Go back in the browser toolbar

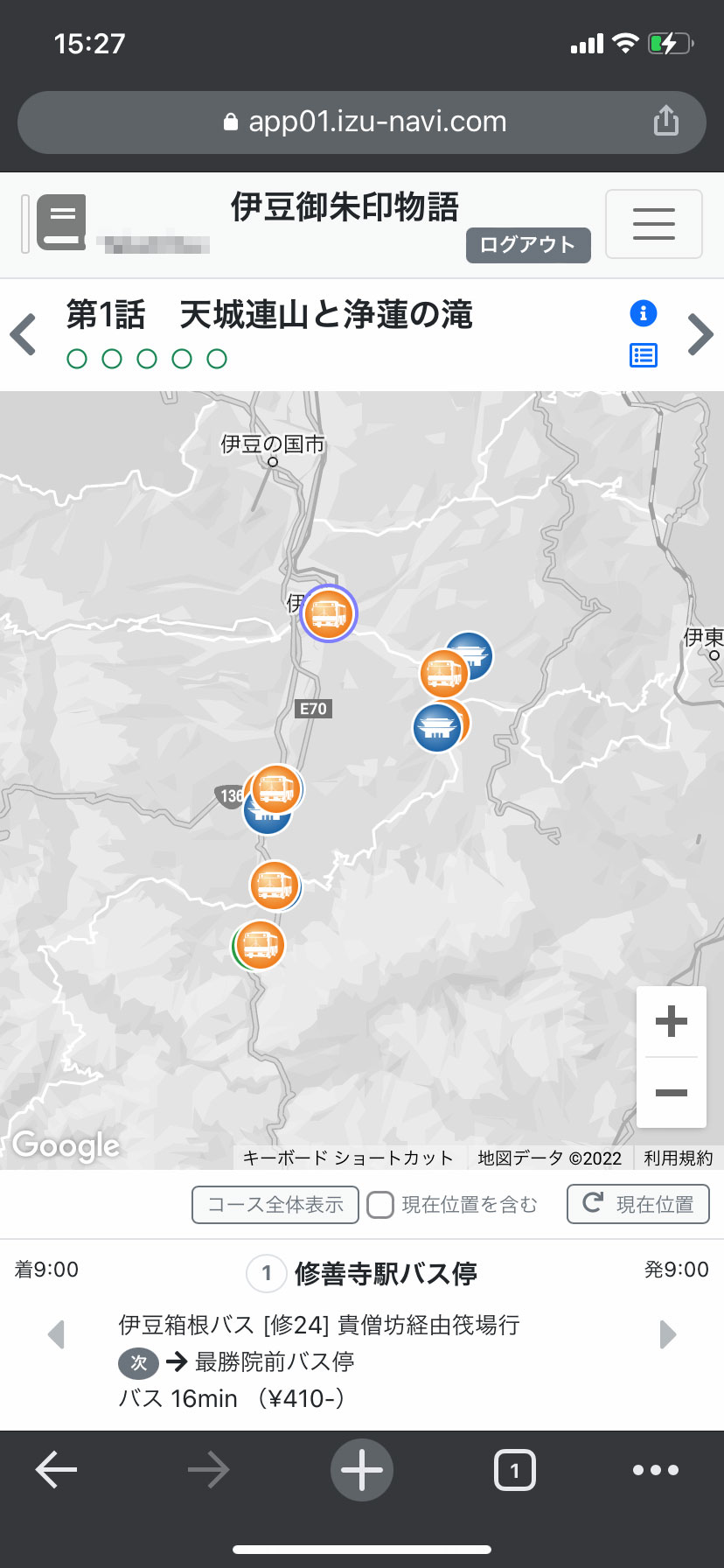coord(57,1470)
